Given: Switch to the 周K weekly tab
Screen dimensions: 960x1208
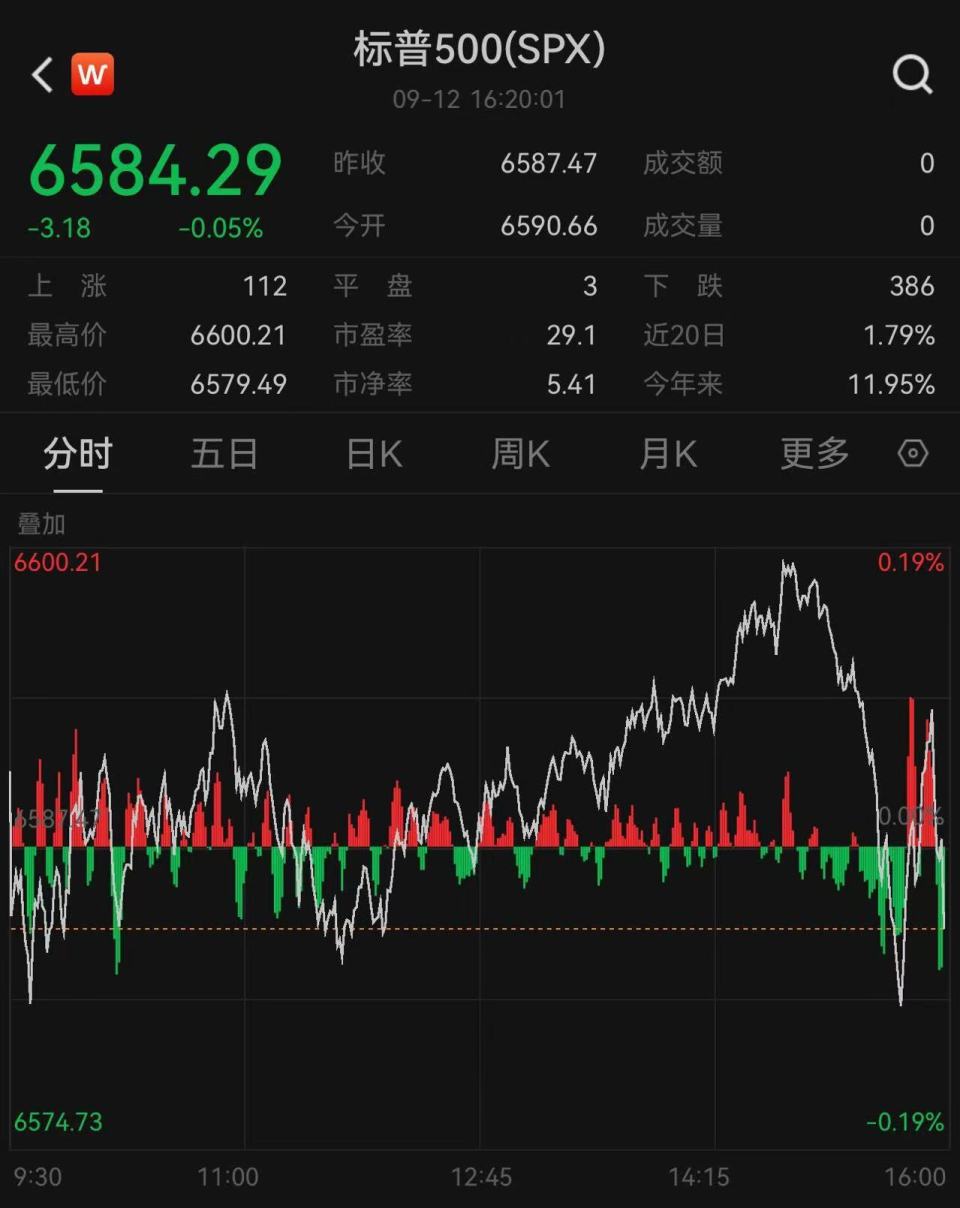Looking at the screenshot, I should [518, 453].
